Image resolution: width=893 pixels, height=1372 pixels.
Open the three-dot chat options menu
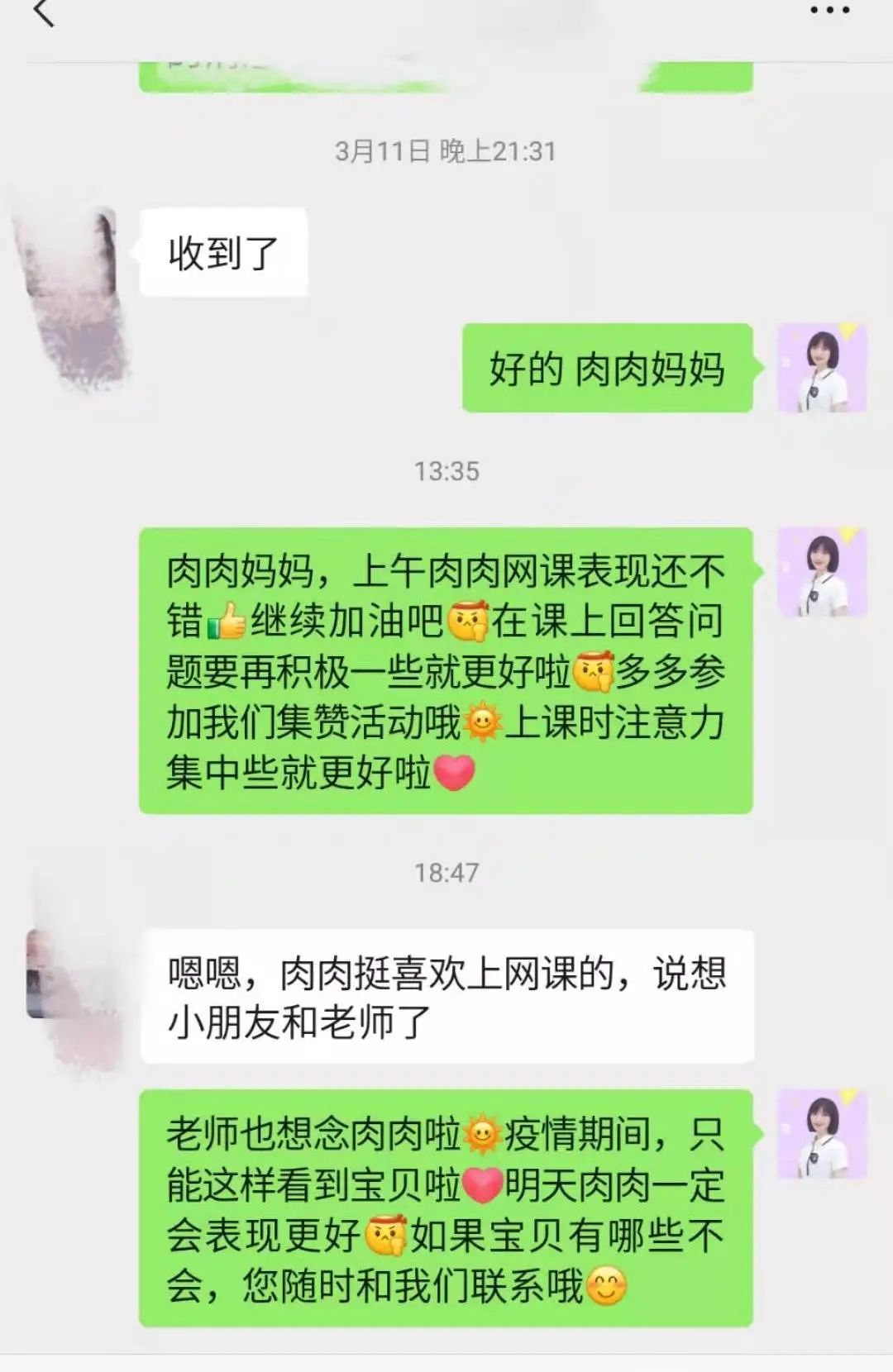click(829, 11)
